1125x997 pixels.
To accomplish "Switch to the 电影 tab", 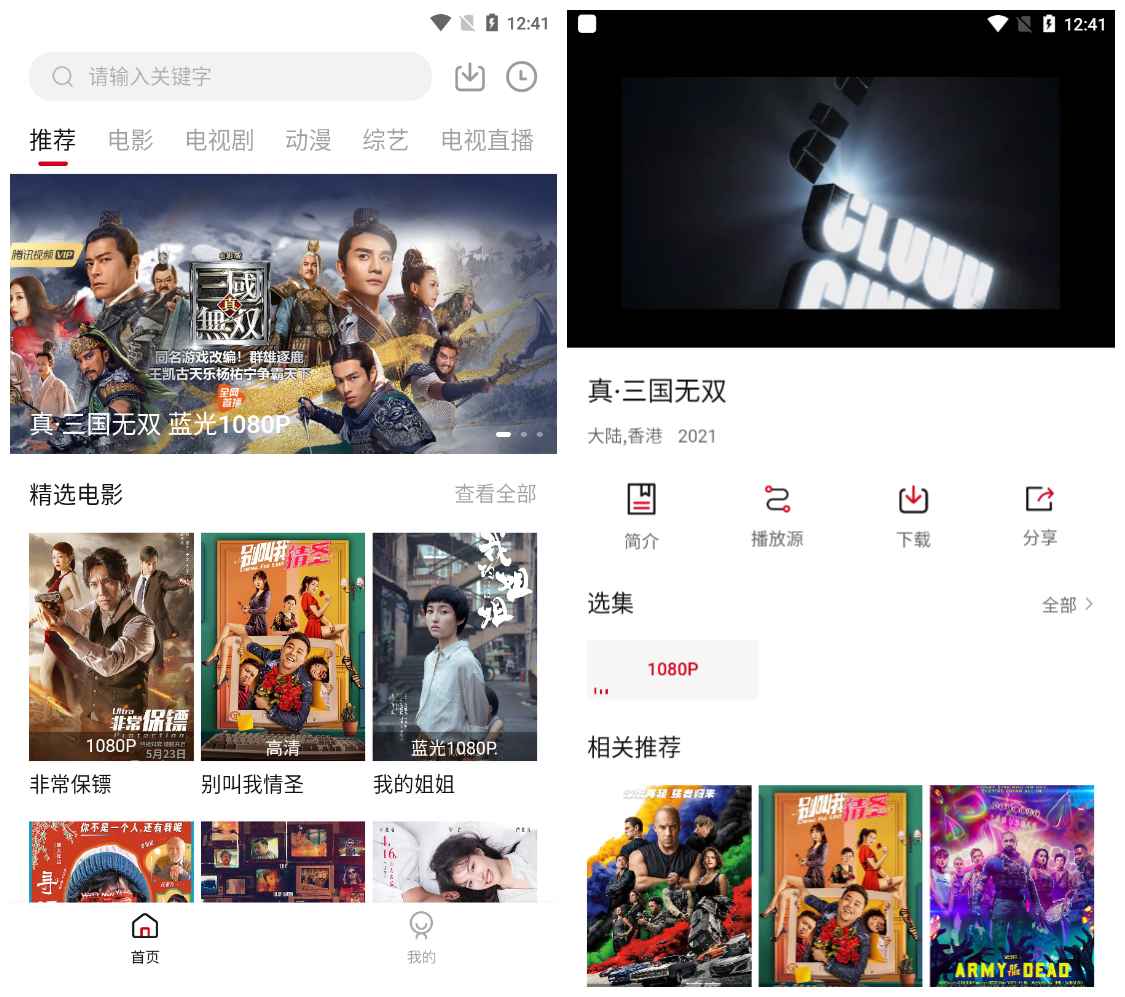I will pyautogui.click(x=131, y=141).
